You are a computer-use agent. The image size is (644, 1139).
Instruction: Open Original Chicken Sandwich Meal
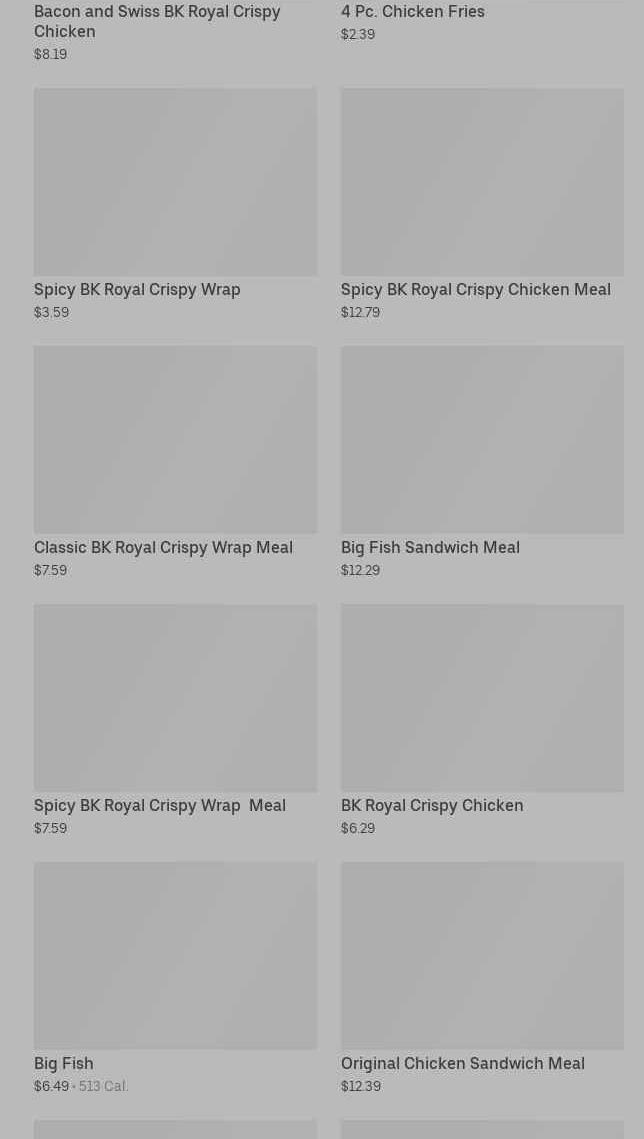pos(482,957)
